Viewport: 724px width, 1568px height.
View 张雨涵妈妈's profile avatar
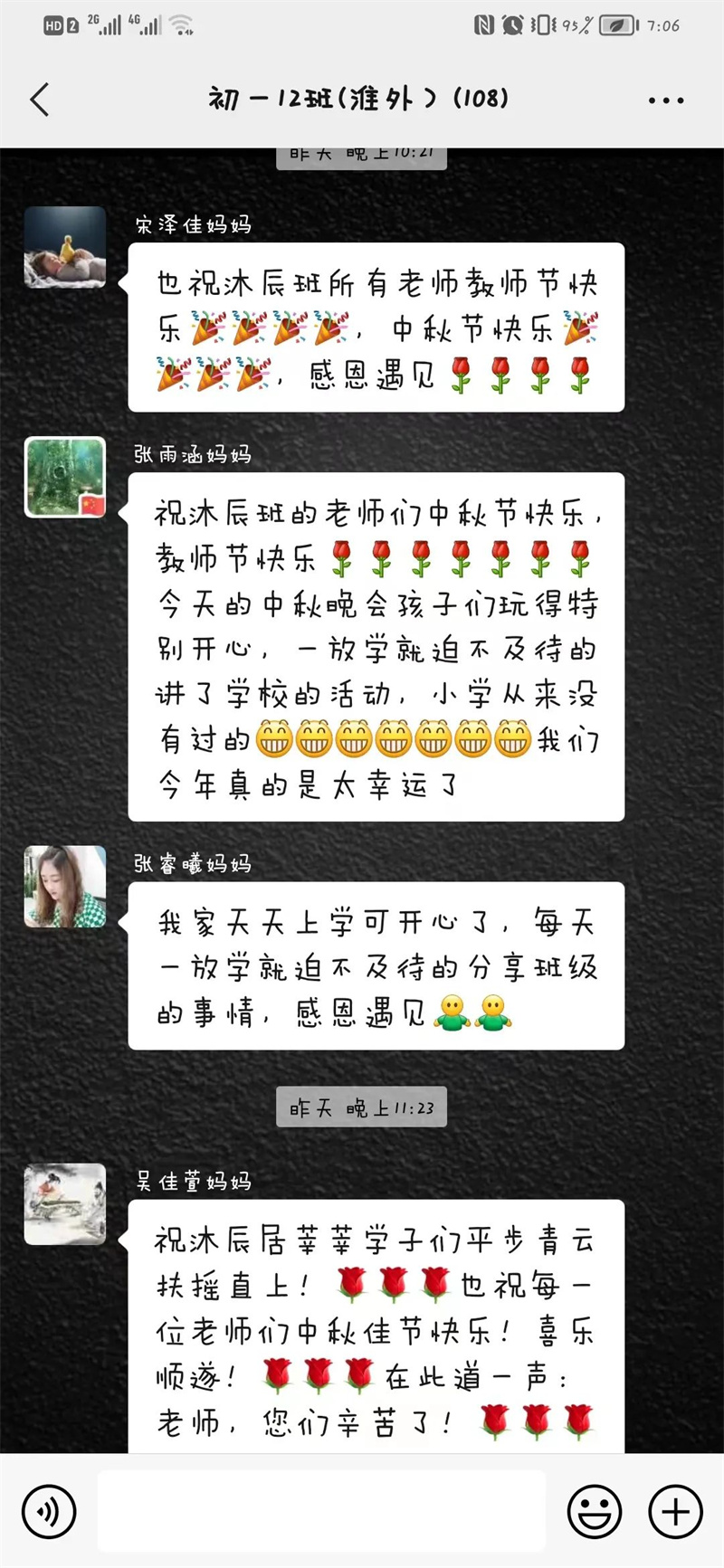[x=65, y=477]
